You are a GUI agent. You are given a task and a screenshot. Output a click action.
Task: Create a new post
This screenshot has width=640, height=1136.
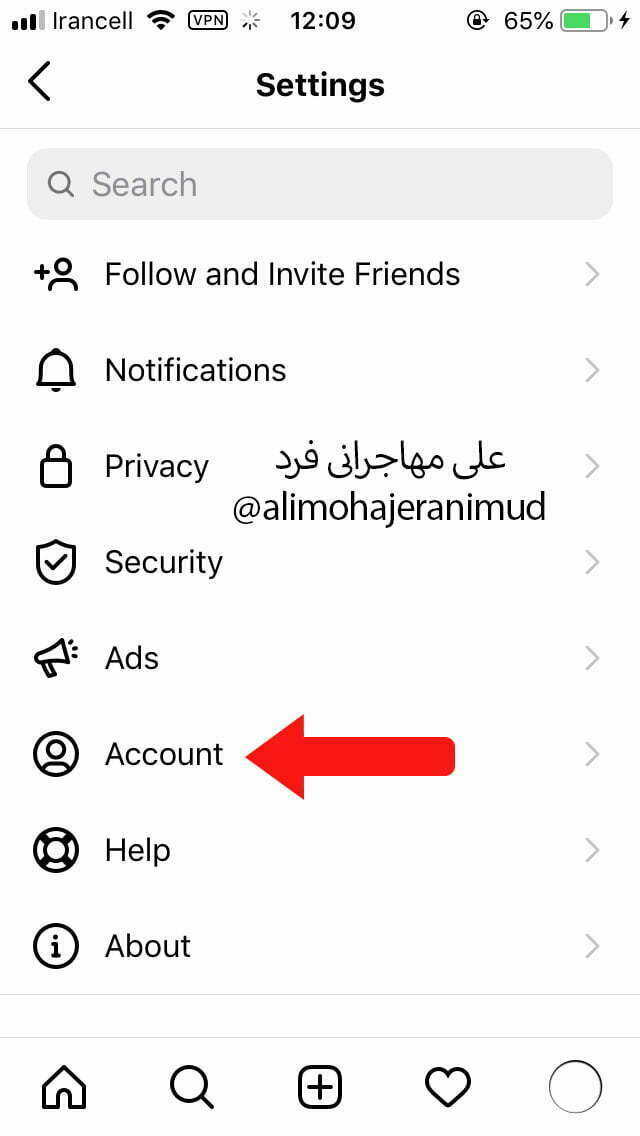tap(320, 1086)
